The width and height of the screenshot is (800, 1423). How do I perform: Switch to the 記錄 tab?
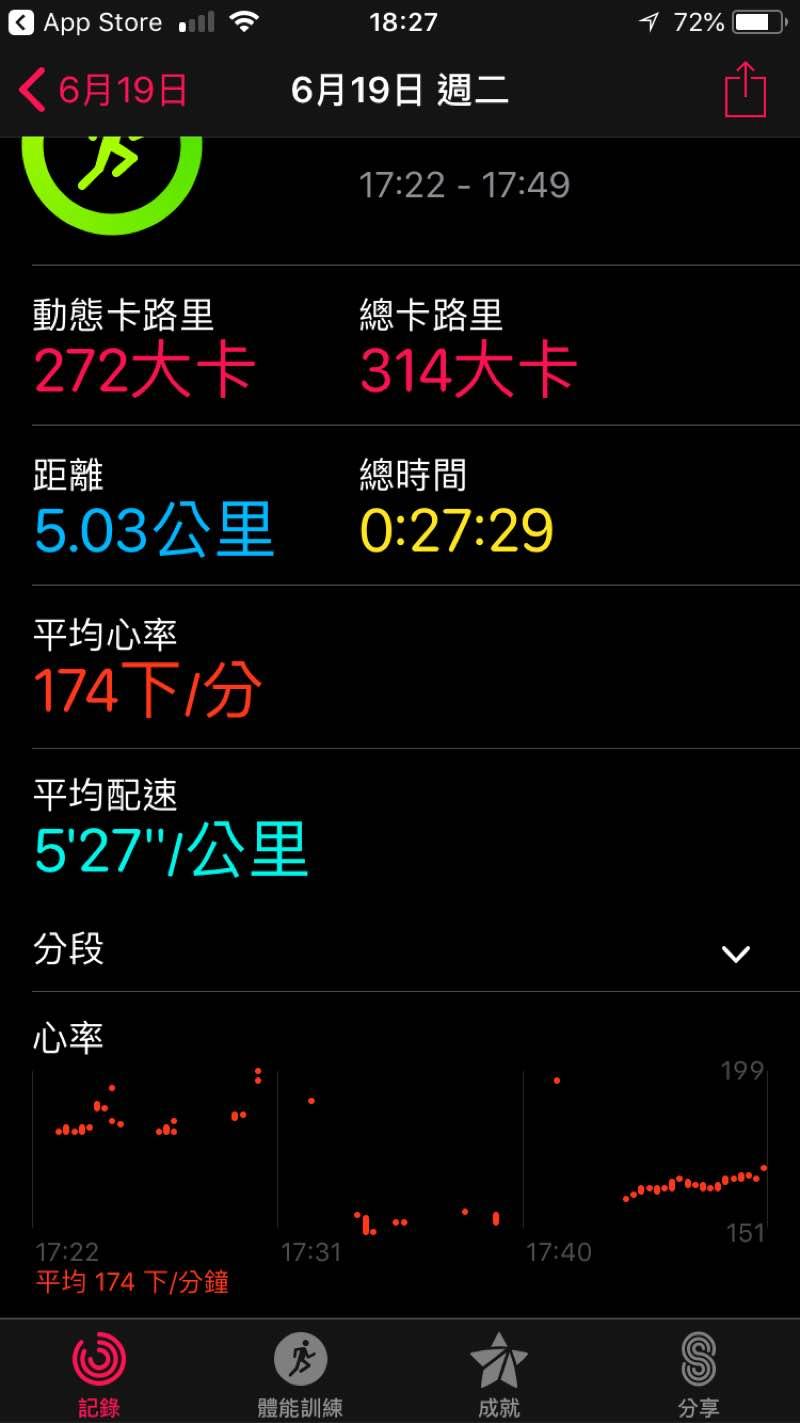click(100, 1372)
